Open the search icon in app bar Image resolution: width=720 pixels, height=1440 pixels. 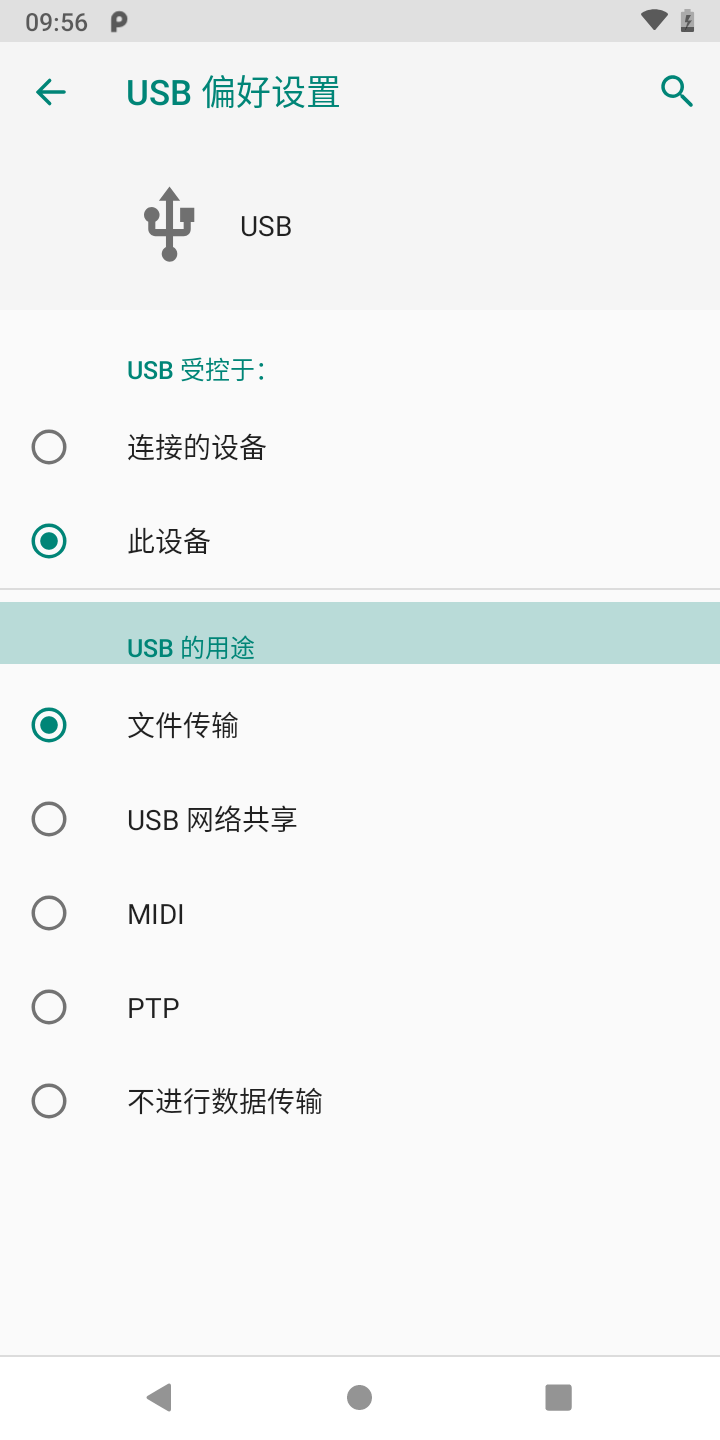[677, 92]
